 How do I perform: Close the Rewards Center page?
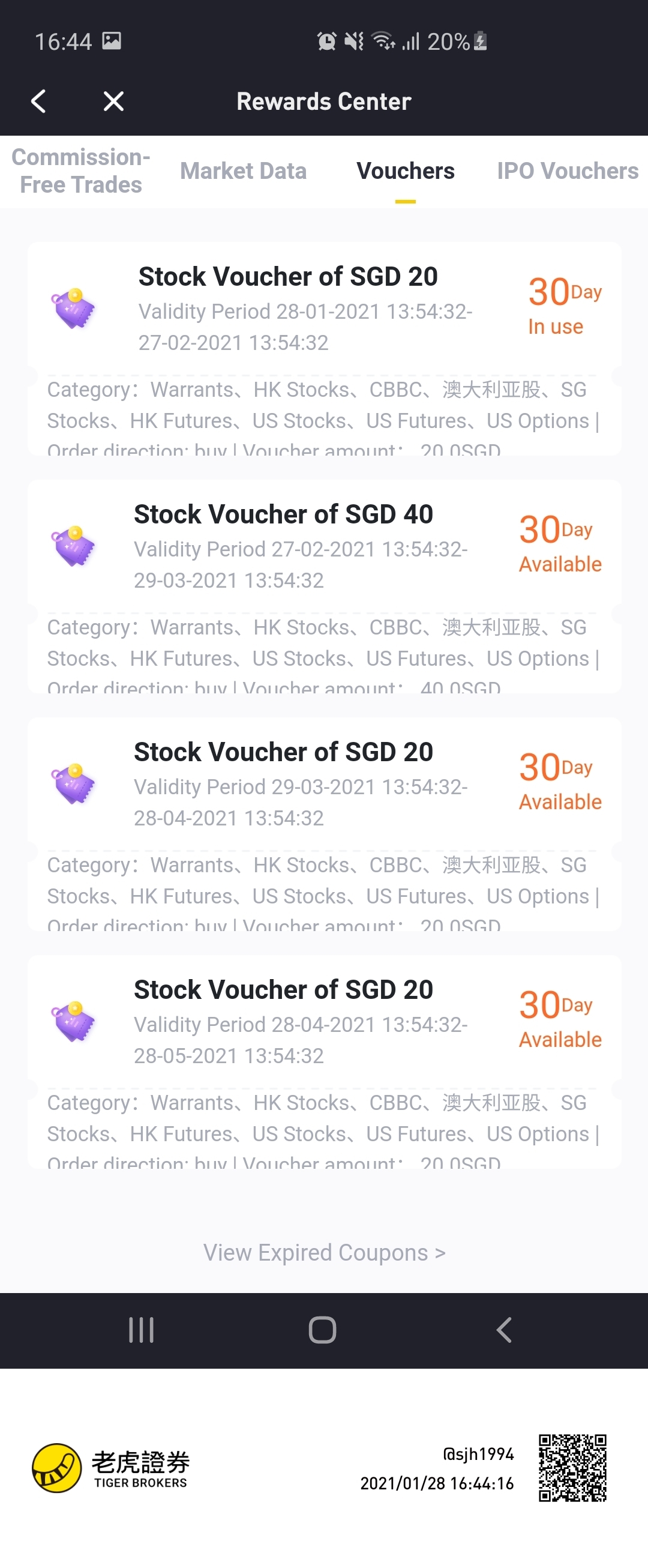pyautogui.click(x=113, y=101)
